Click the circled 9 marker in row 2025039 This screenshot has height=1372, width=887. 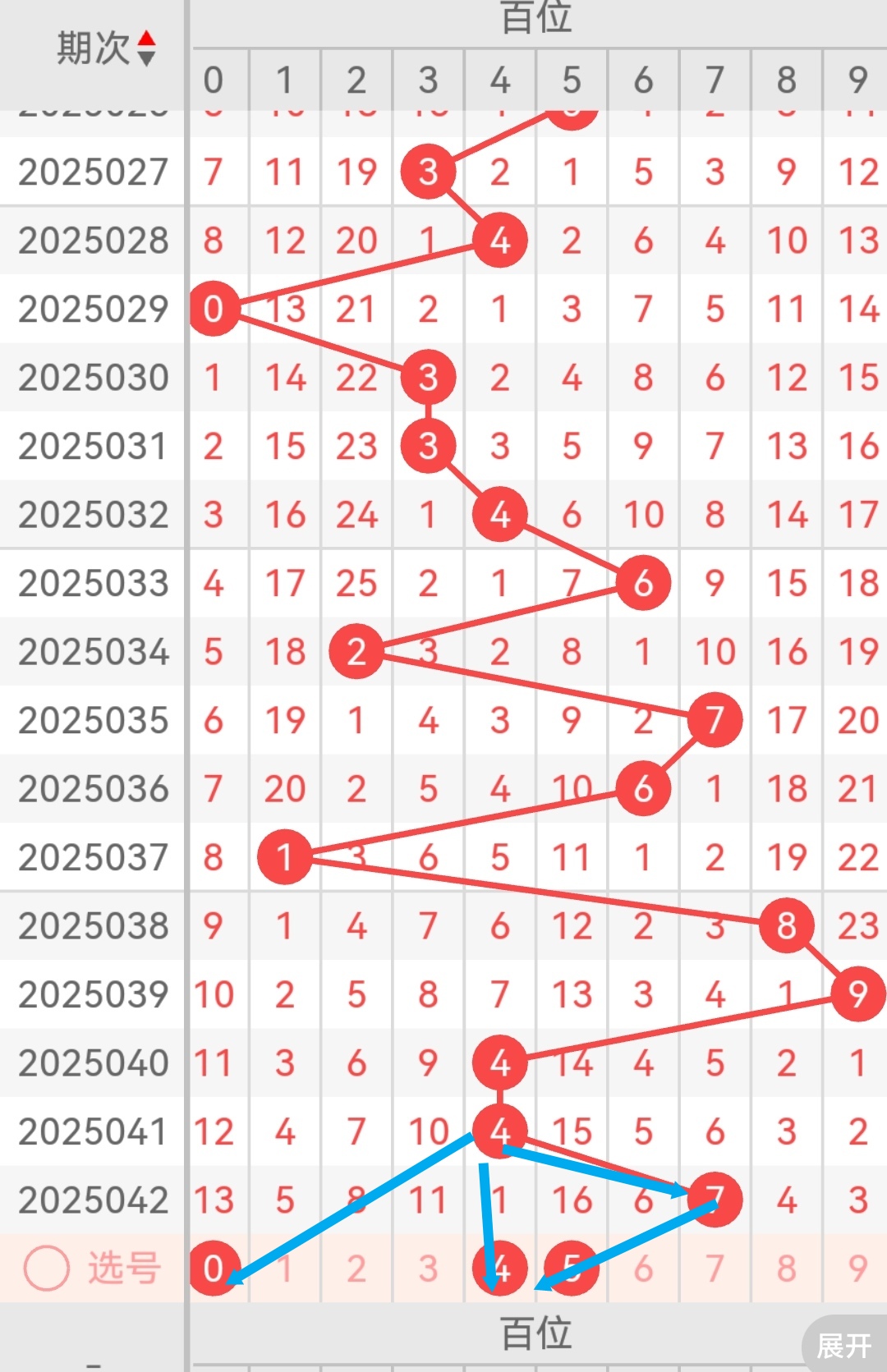pyautogui.click(x=857, y=993)
